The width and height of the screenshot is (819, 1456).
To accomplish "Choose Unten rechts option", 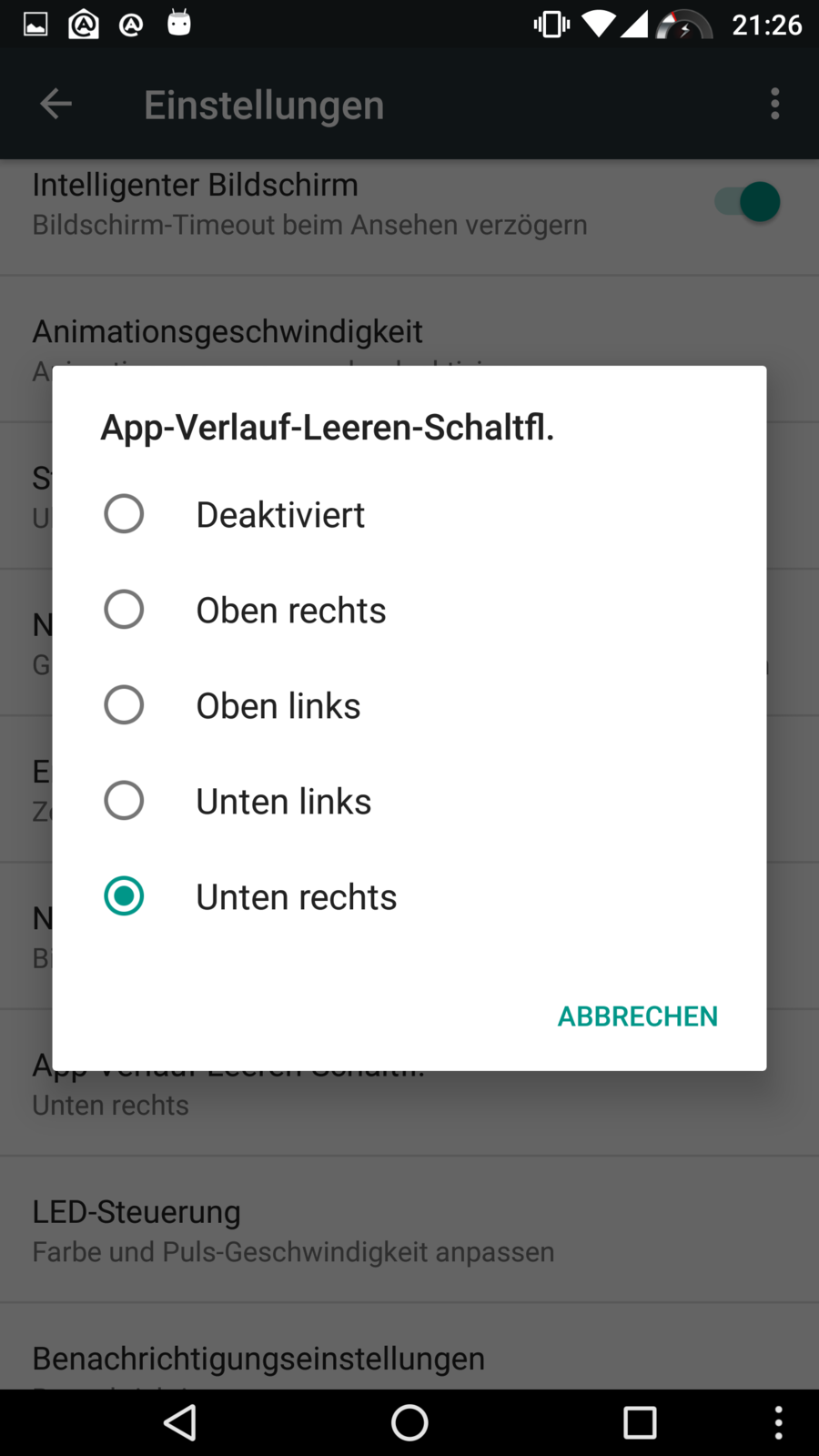I will (x=124, y=896).
